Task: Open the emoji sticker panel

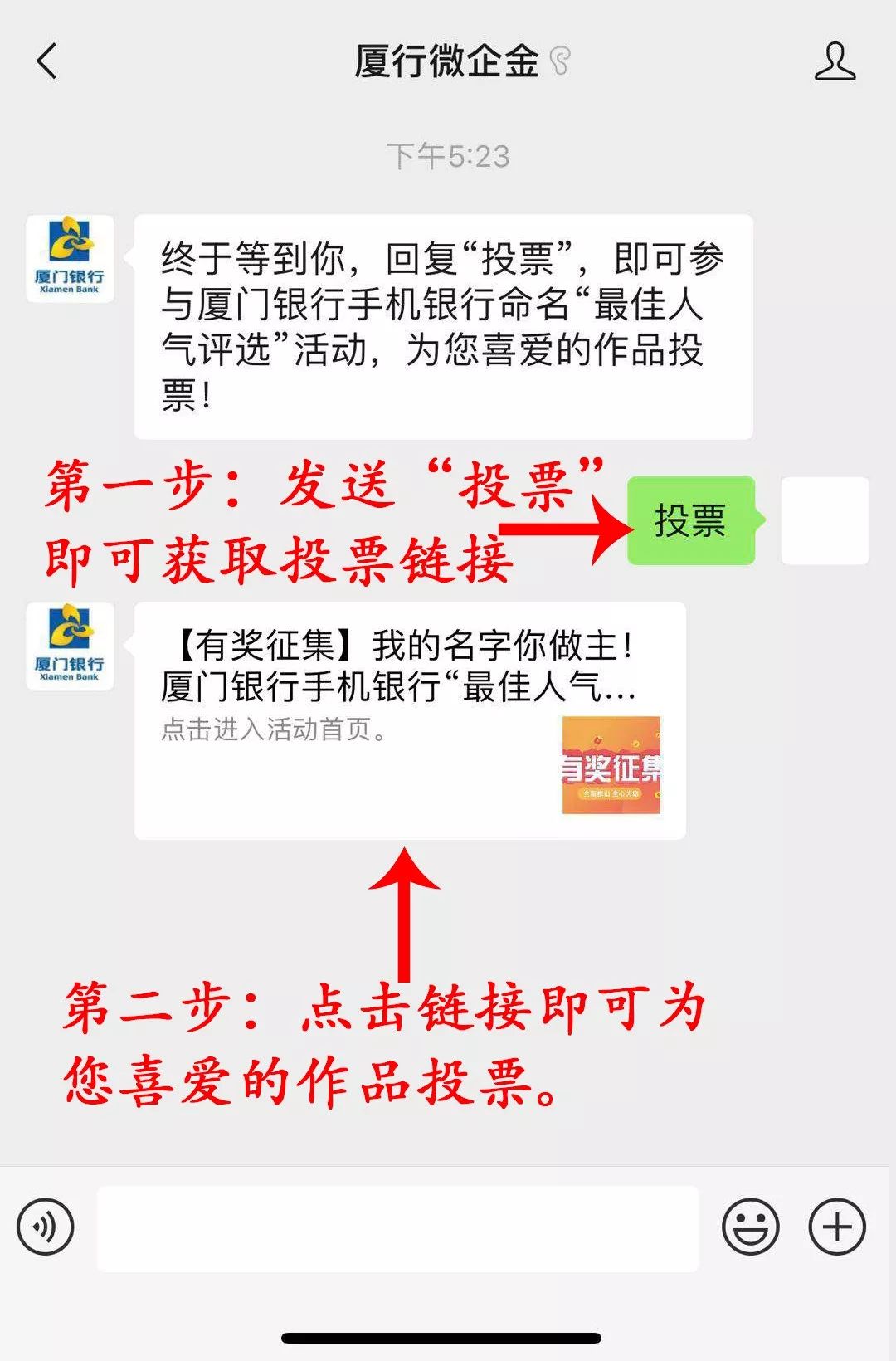Action: (750, 1227)
